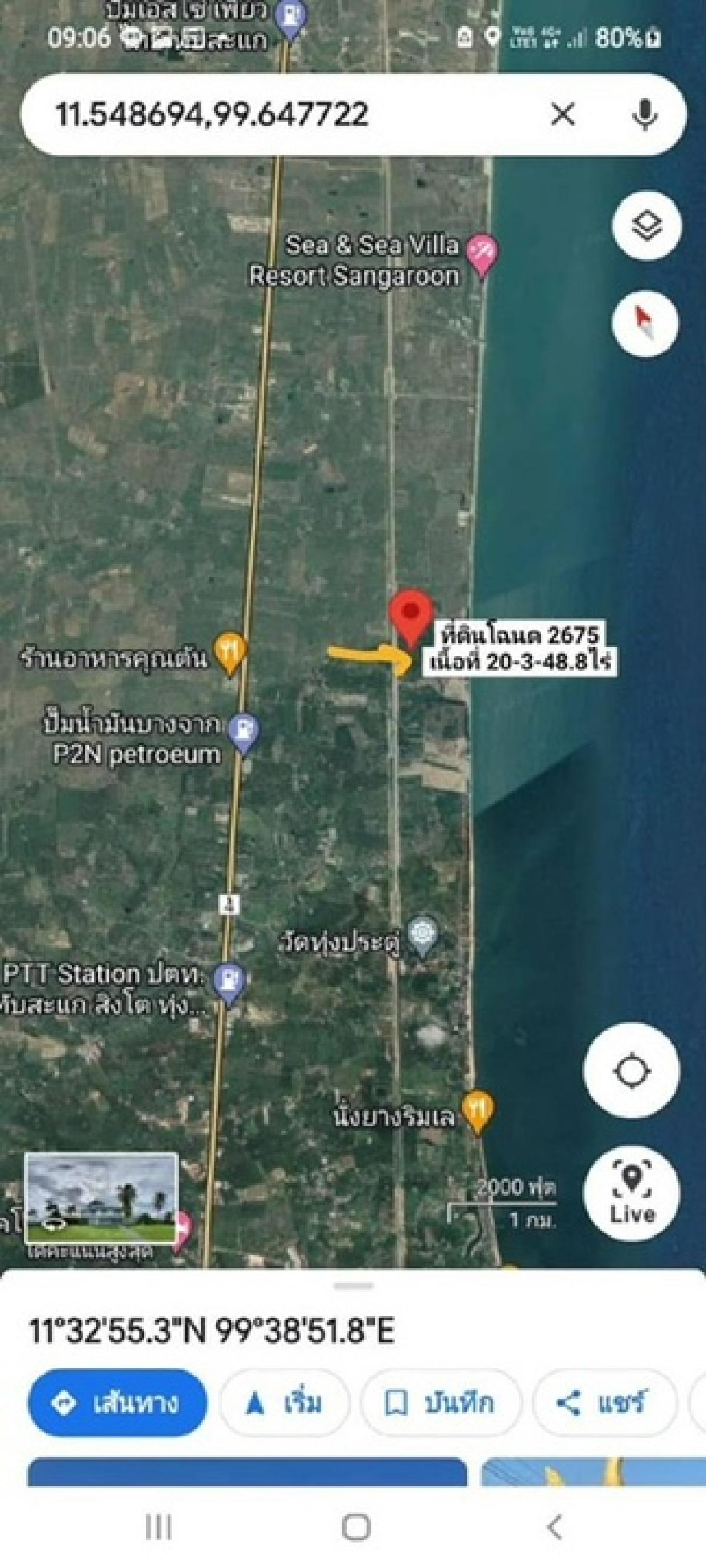The width and height of the screenshot is (706, 1568).
Task: Go back with the system back button
Action: pos(554,1527)
